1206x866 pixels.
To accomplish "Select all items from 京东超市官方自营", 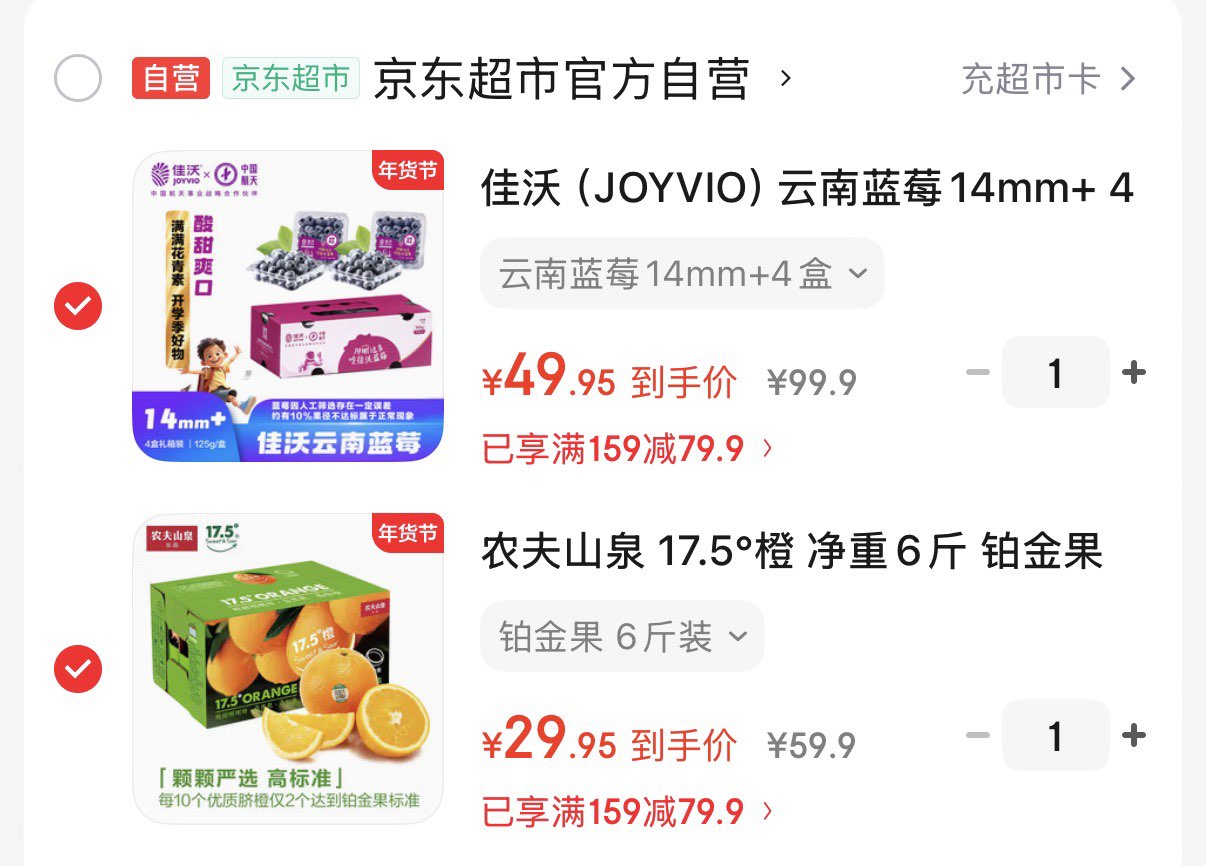I will 78,78.
